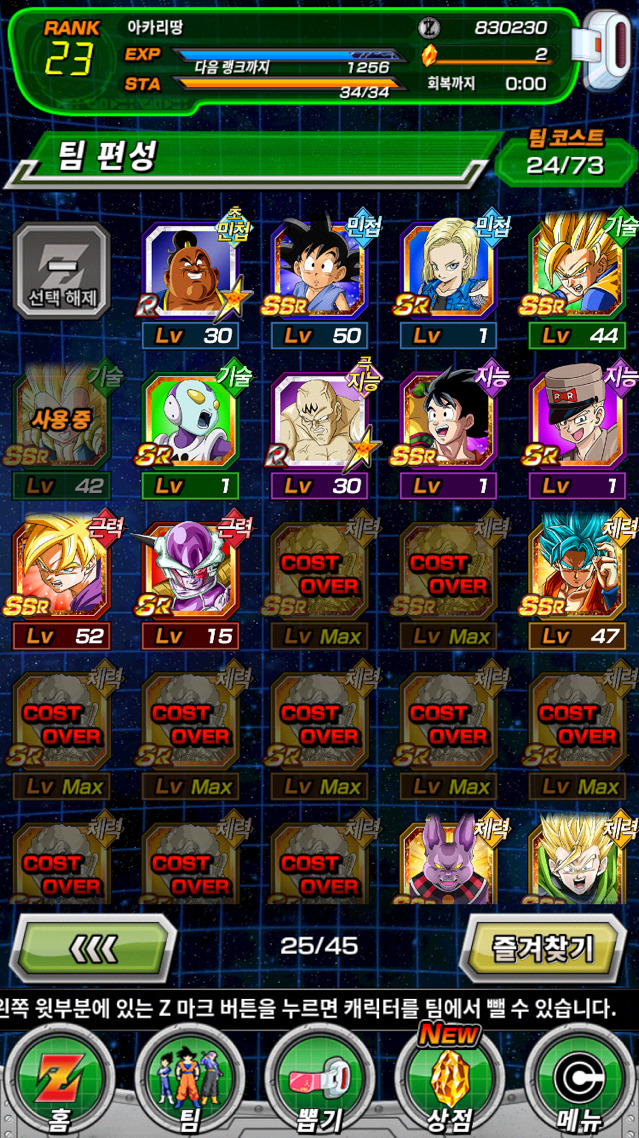Open the favorites (즐겨찾기) button
This screenshot has width=639, height=1138.
[543, 947]
